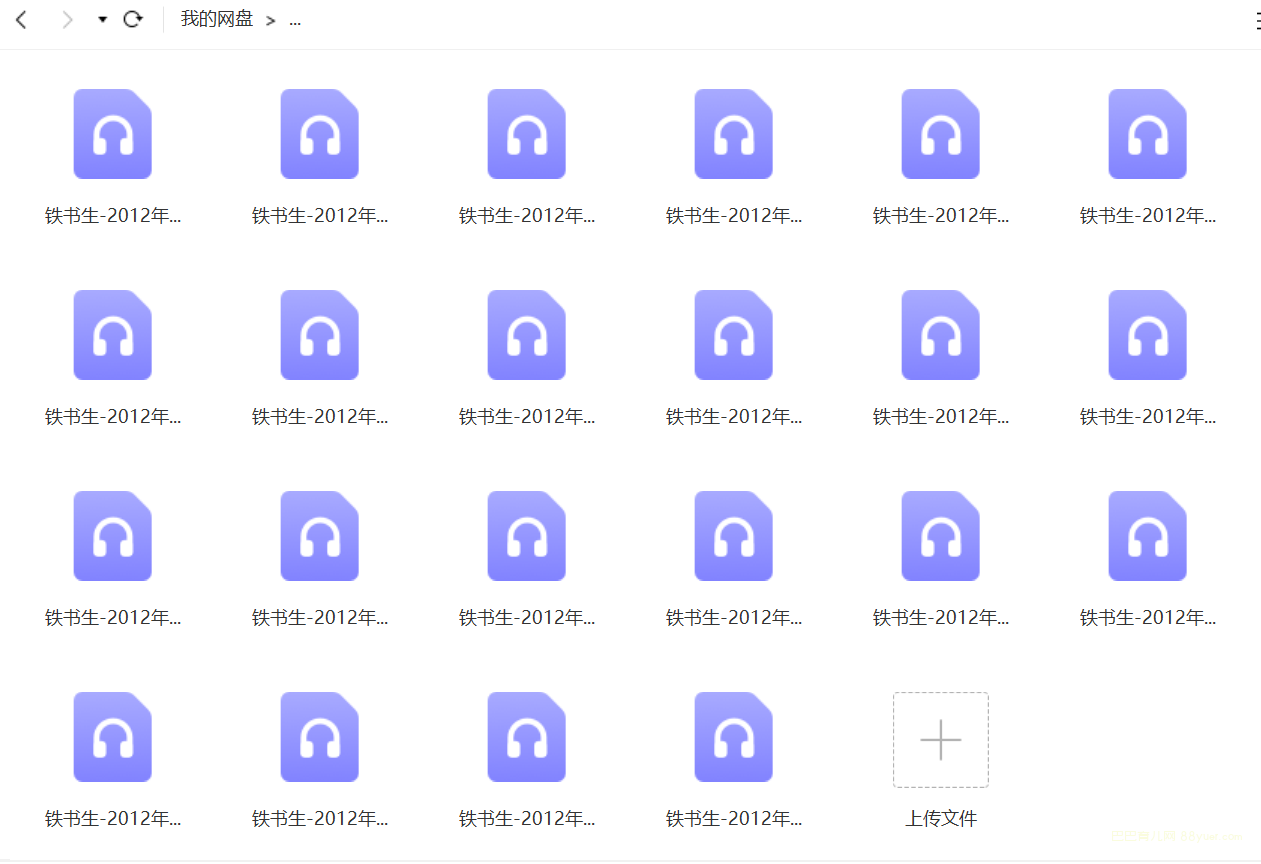Screen dimensions: 1261x864
Task: Open the navigation history dropdown arrow
Action: 102,20
